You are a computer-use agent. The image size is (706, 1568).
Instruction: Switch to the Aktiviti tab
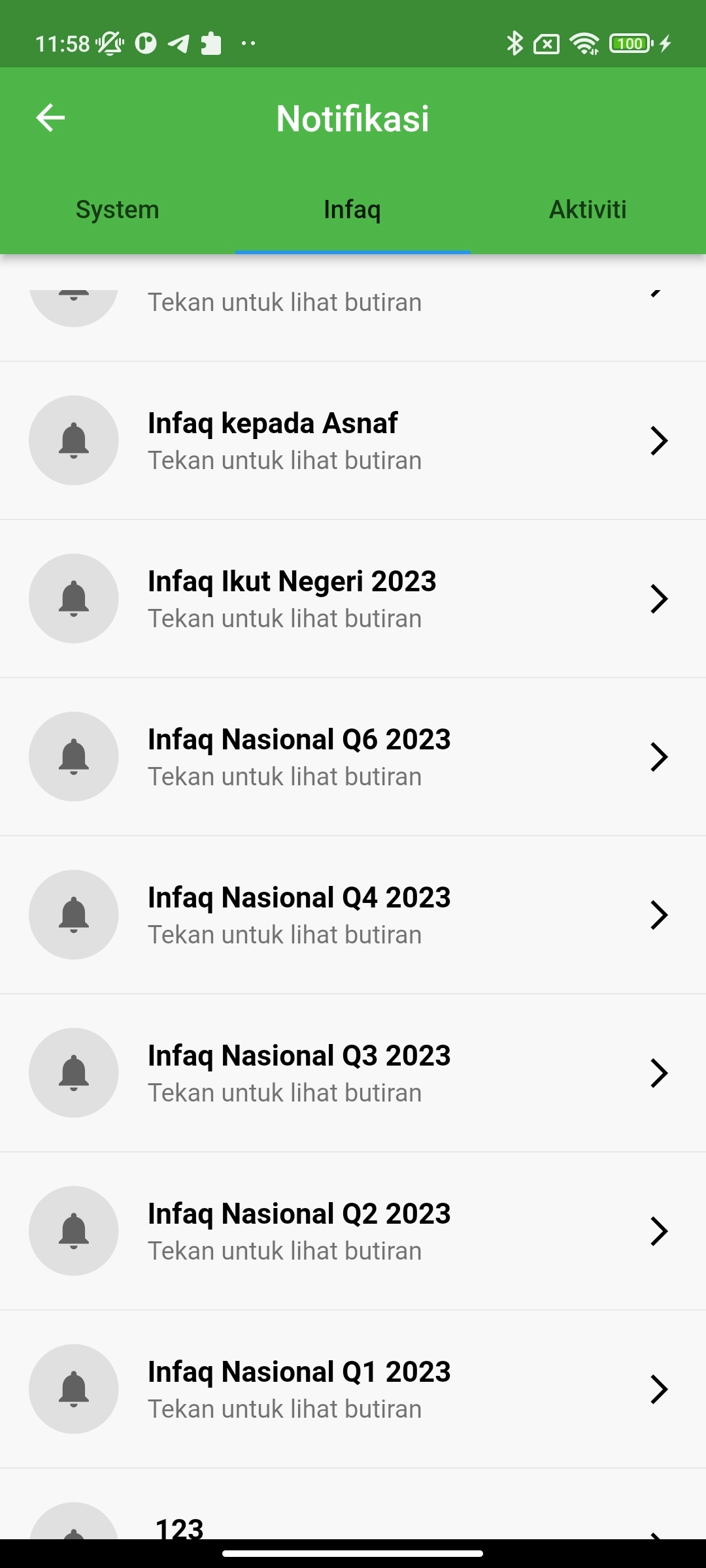(x=588, y=210)
